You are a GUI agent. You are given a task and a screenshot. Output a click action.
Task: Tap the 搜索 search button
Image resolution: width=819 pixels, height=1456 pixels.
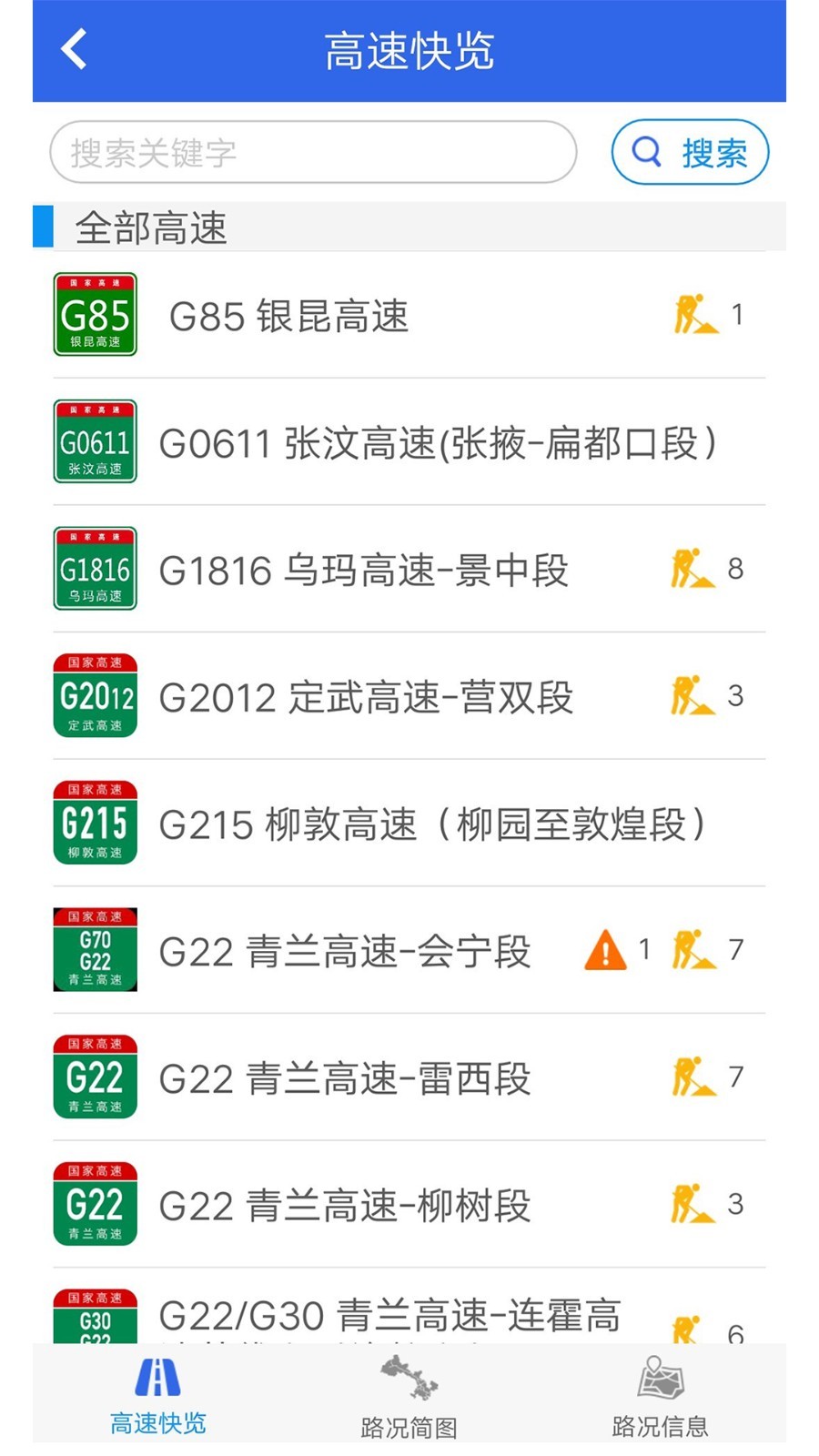690,152
